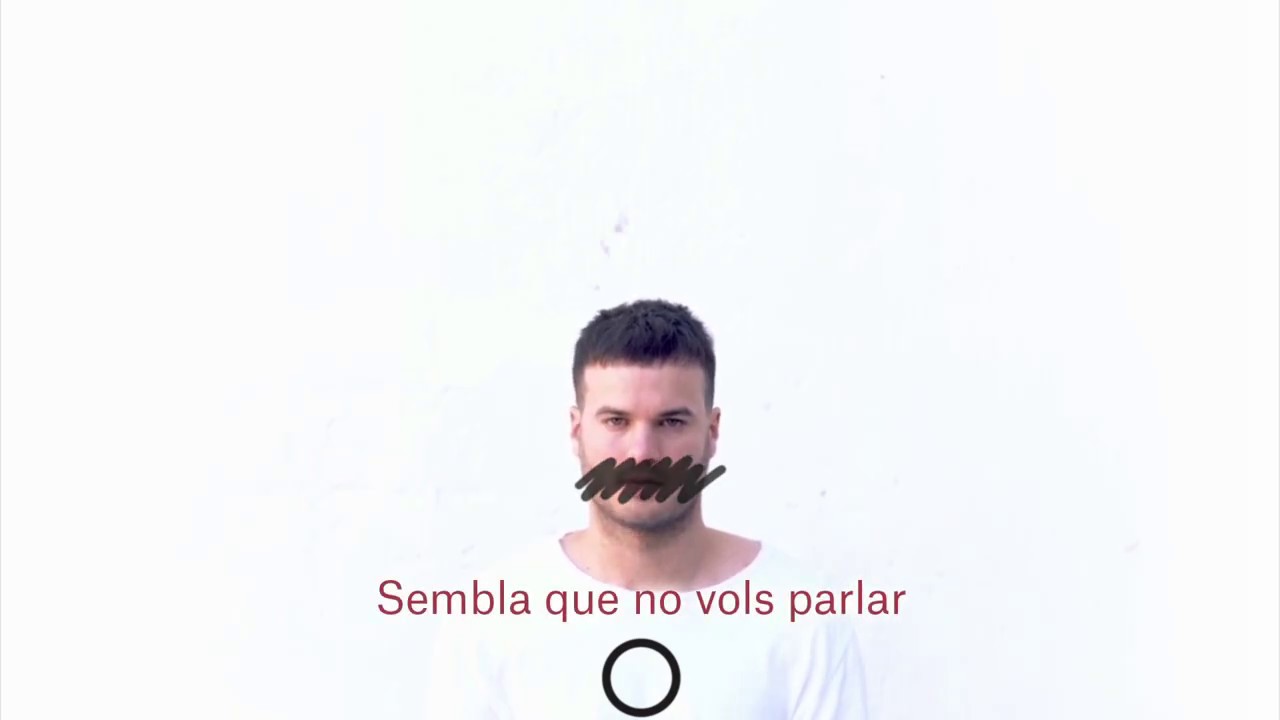Tap the black circle button below the caption
The height and width of the screenshot is (720, 1280).
tap(641, 678)
